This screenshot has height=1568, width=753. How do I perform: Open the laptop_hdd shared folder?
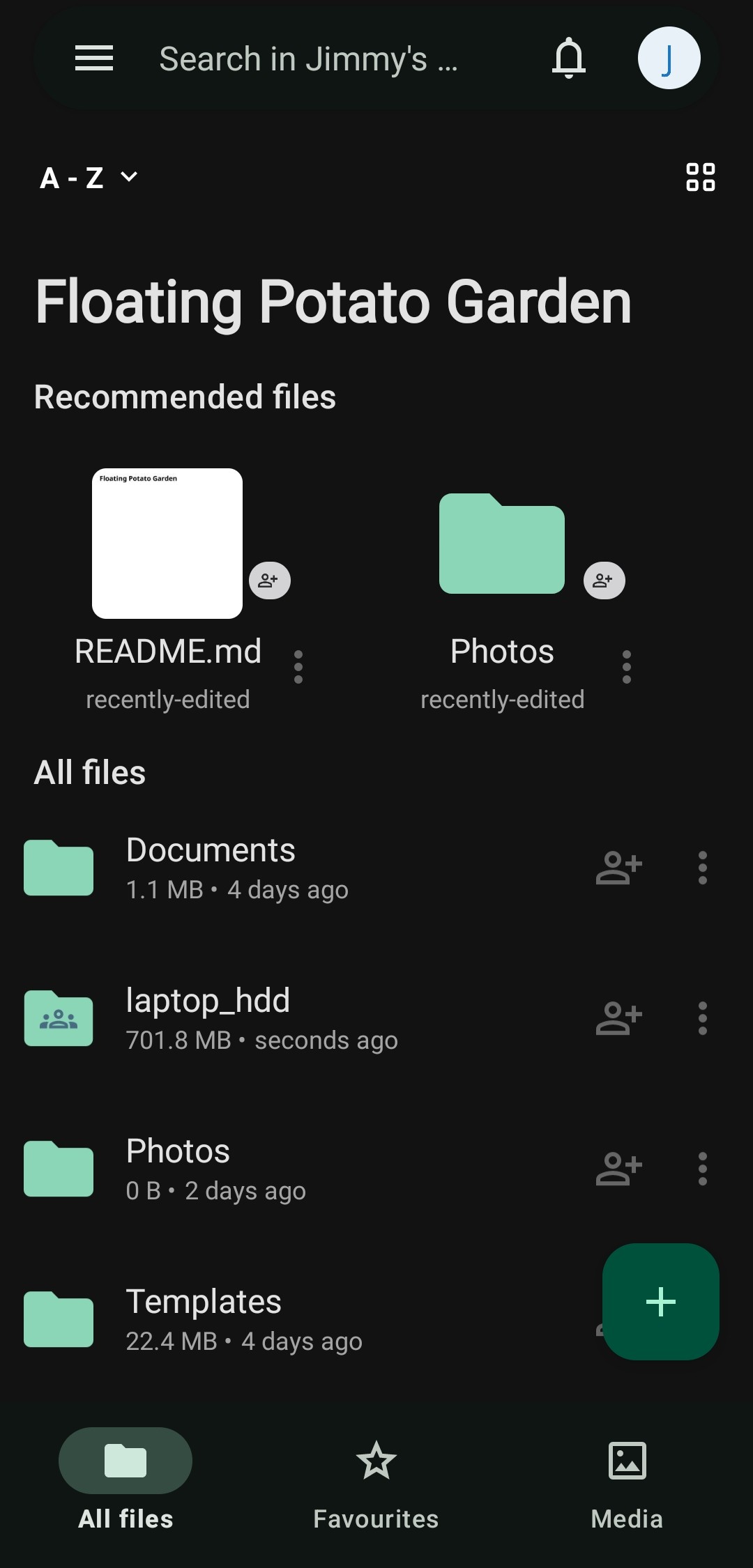pyautogui.click(x=207, y=1018)
